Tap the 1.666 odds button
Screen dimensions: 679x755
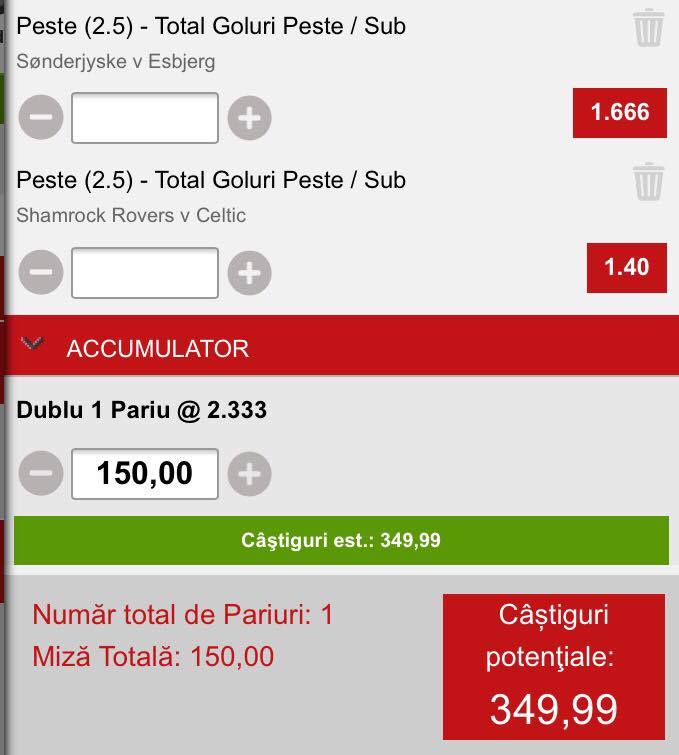[620, 113]
